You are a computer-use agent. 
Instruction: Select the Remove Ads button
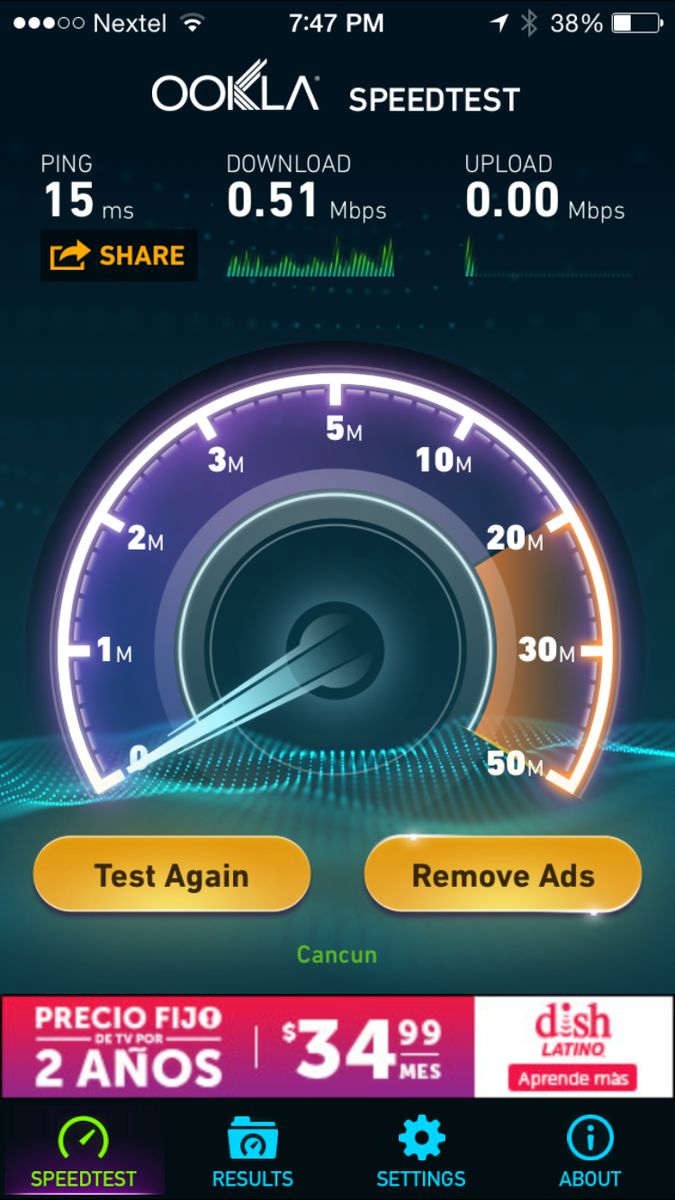click(502, 875)
